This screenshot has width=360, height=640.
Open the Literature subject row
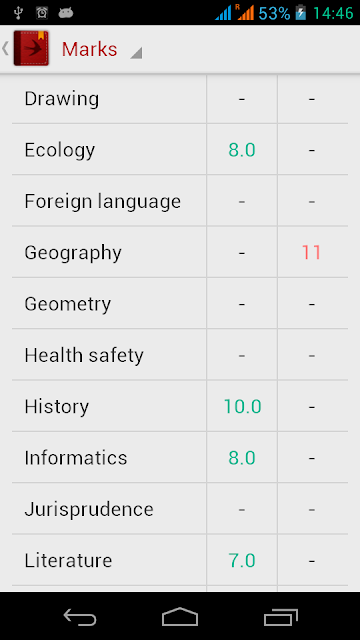[180, 560]
